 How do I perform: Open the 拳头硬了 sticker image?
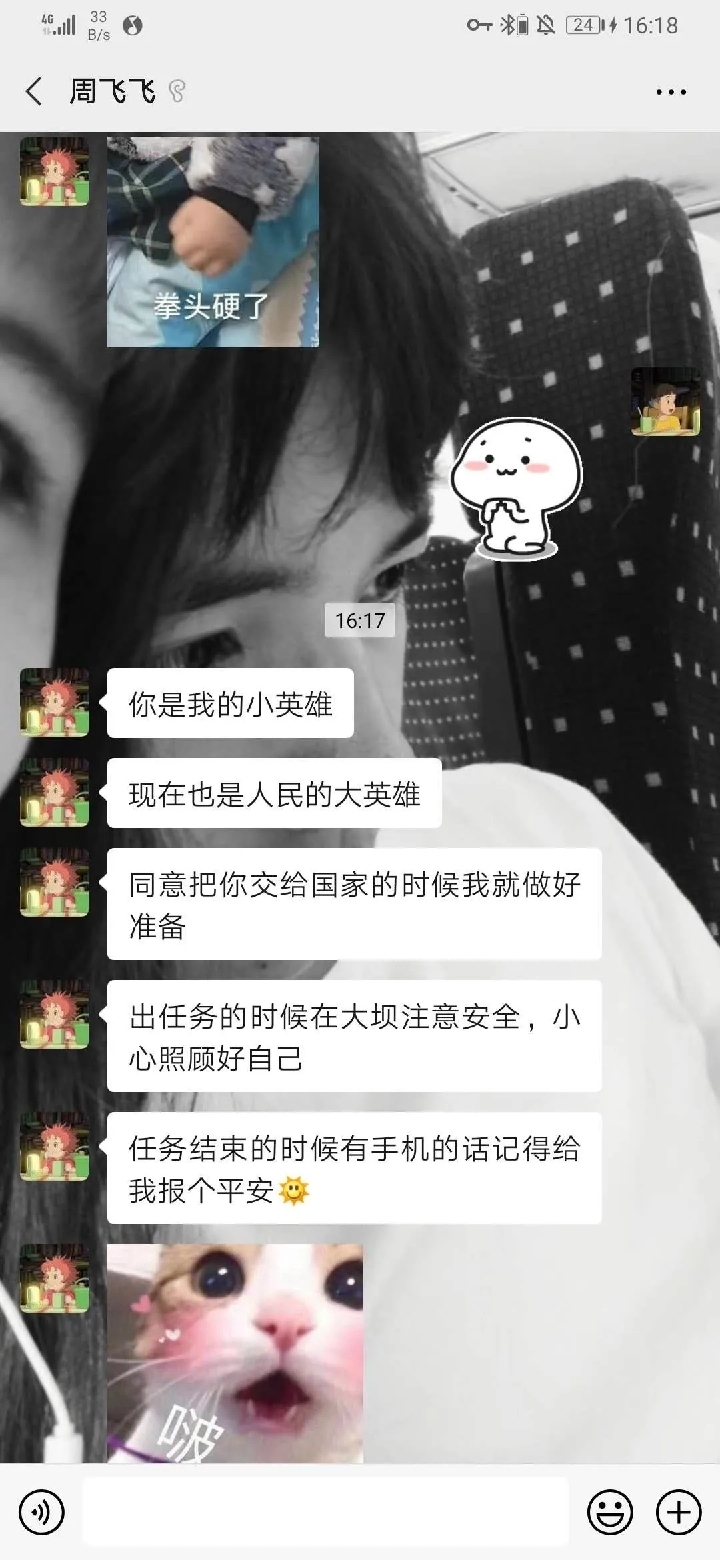(213, 242)
